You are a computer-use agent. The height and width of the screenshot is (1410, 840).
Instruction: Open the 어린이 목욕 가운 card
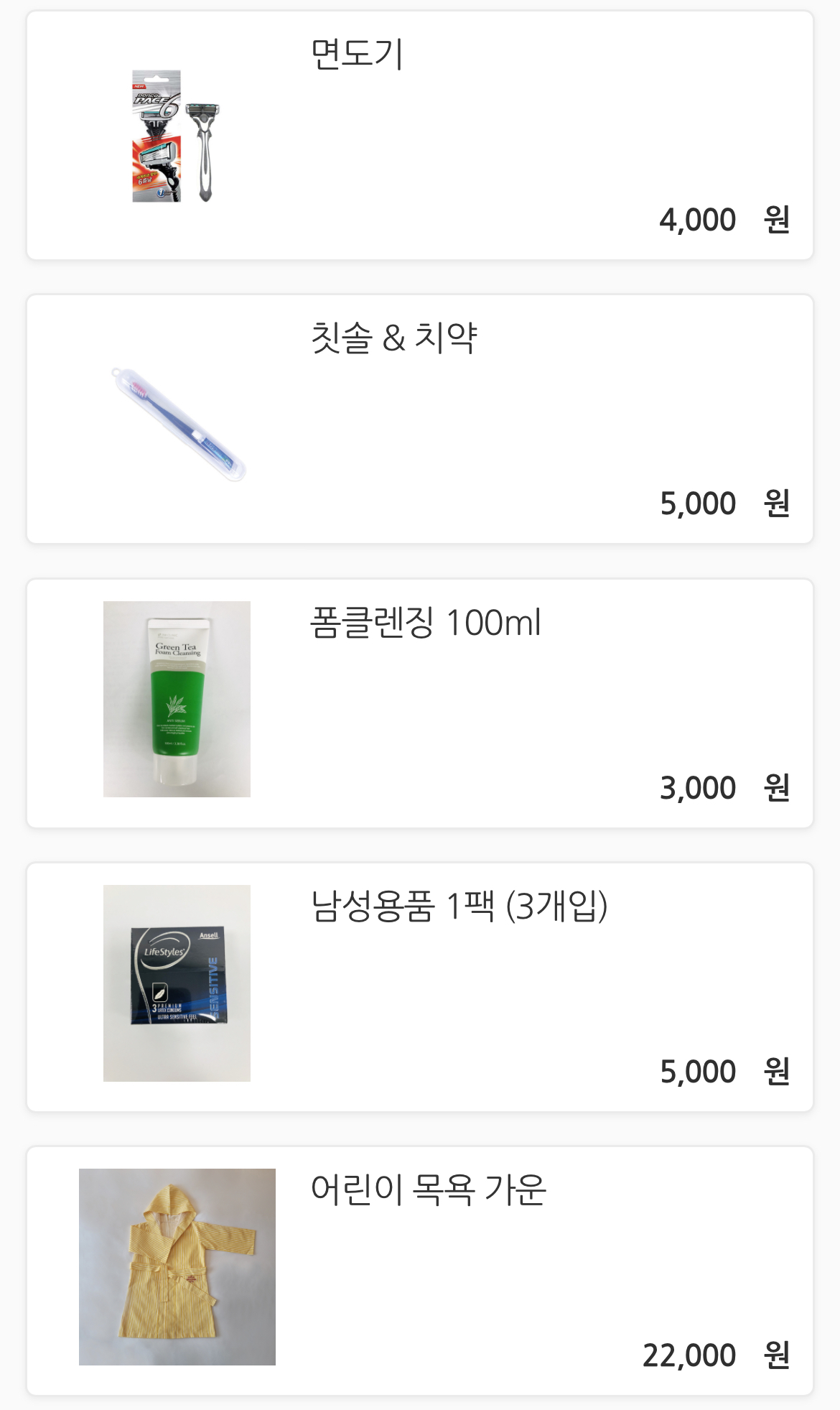(420, 1271)
